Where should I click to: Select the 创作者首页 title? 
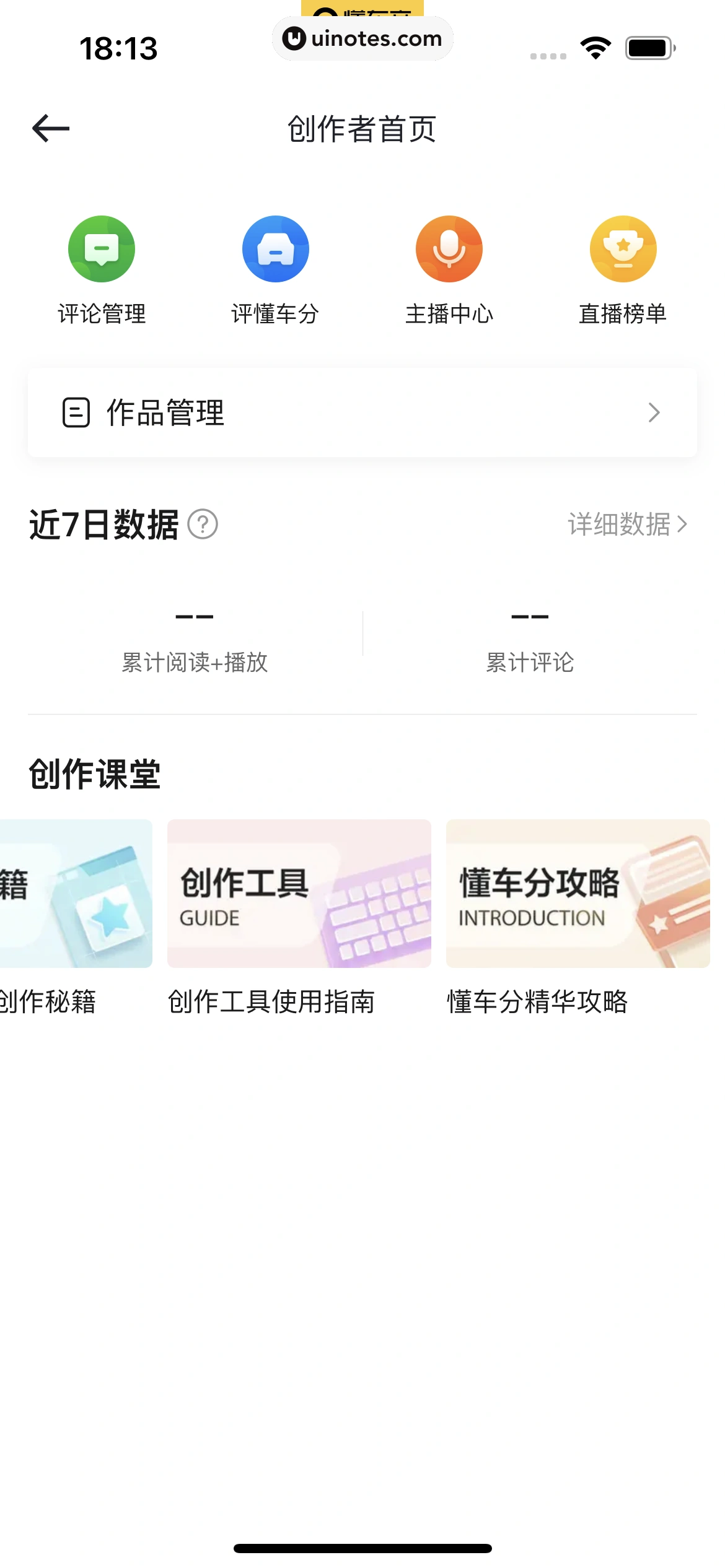[x=362, y=130]
